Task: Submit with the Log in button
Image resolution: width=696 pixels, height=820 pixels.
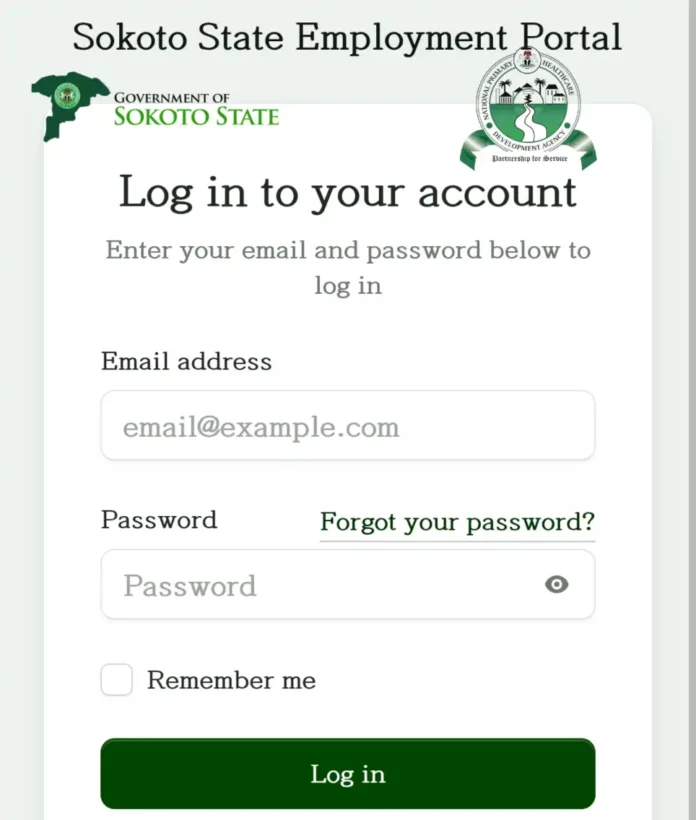Action: [x=347, y=774]
